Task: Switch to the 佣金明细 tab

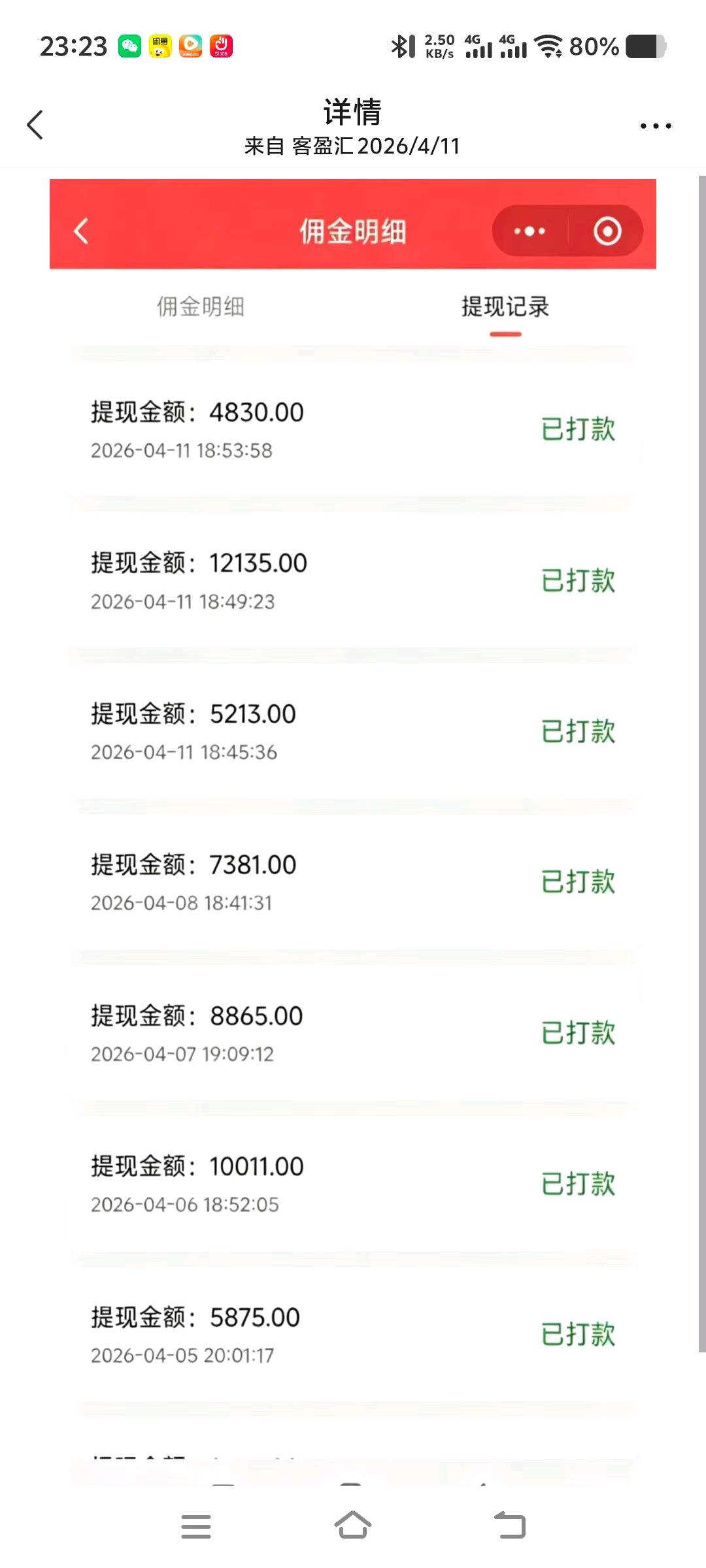Action: pos(201,308)
